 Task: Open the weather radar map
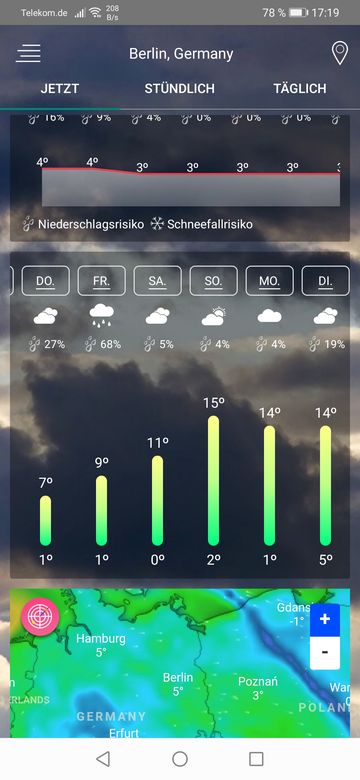pos(180,663)
